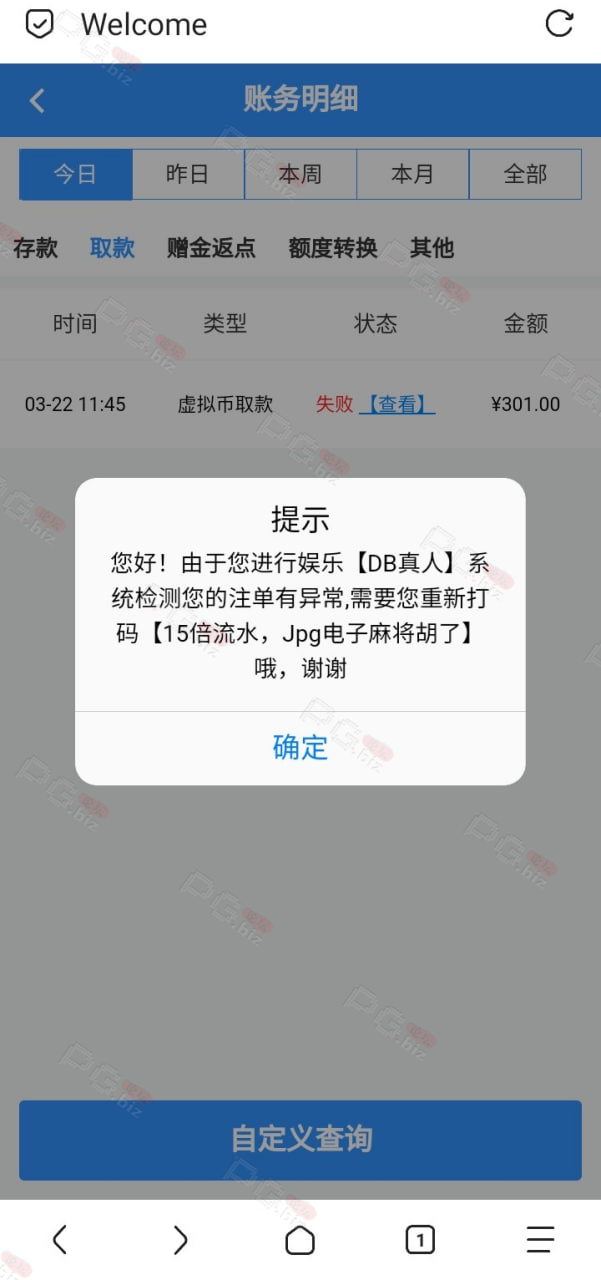
Task: Go back from 账务明细 page
Action: coord(37,100)
